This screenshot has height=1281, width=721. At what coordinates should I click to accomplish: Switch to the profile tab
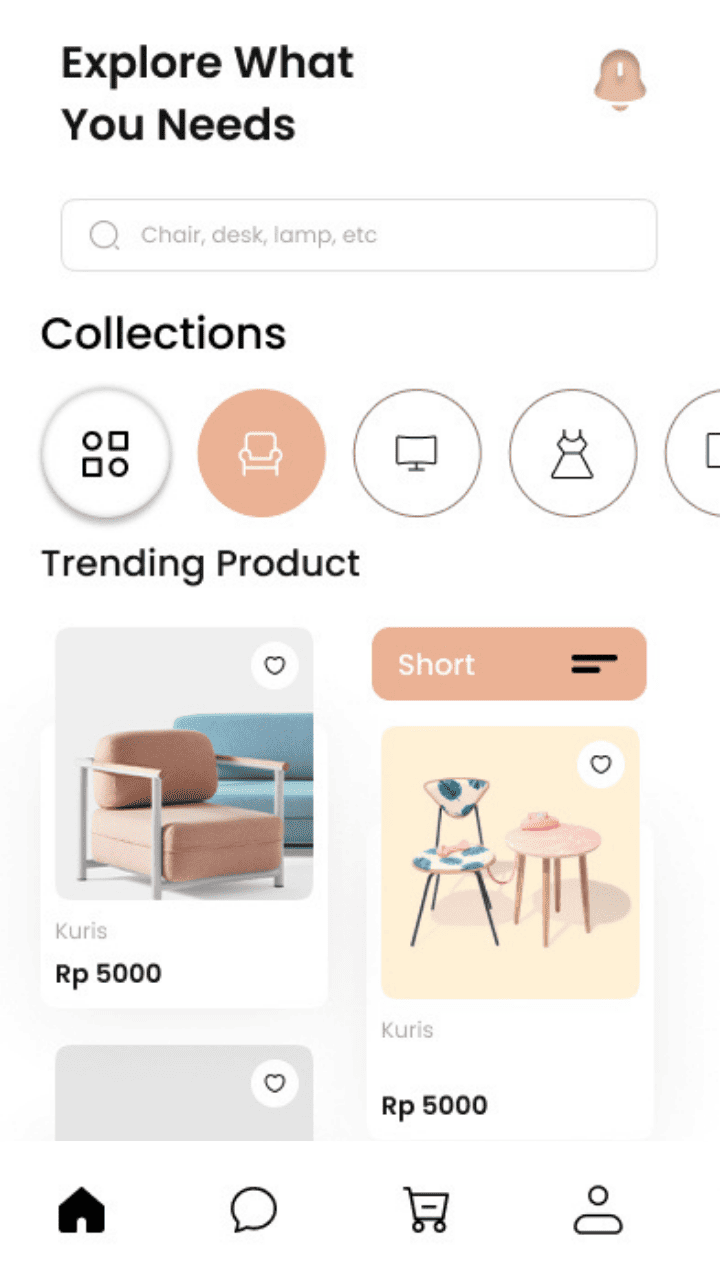pyautogui.click(x=598, y=1210)
